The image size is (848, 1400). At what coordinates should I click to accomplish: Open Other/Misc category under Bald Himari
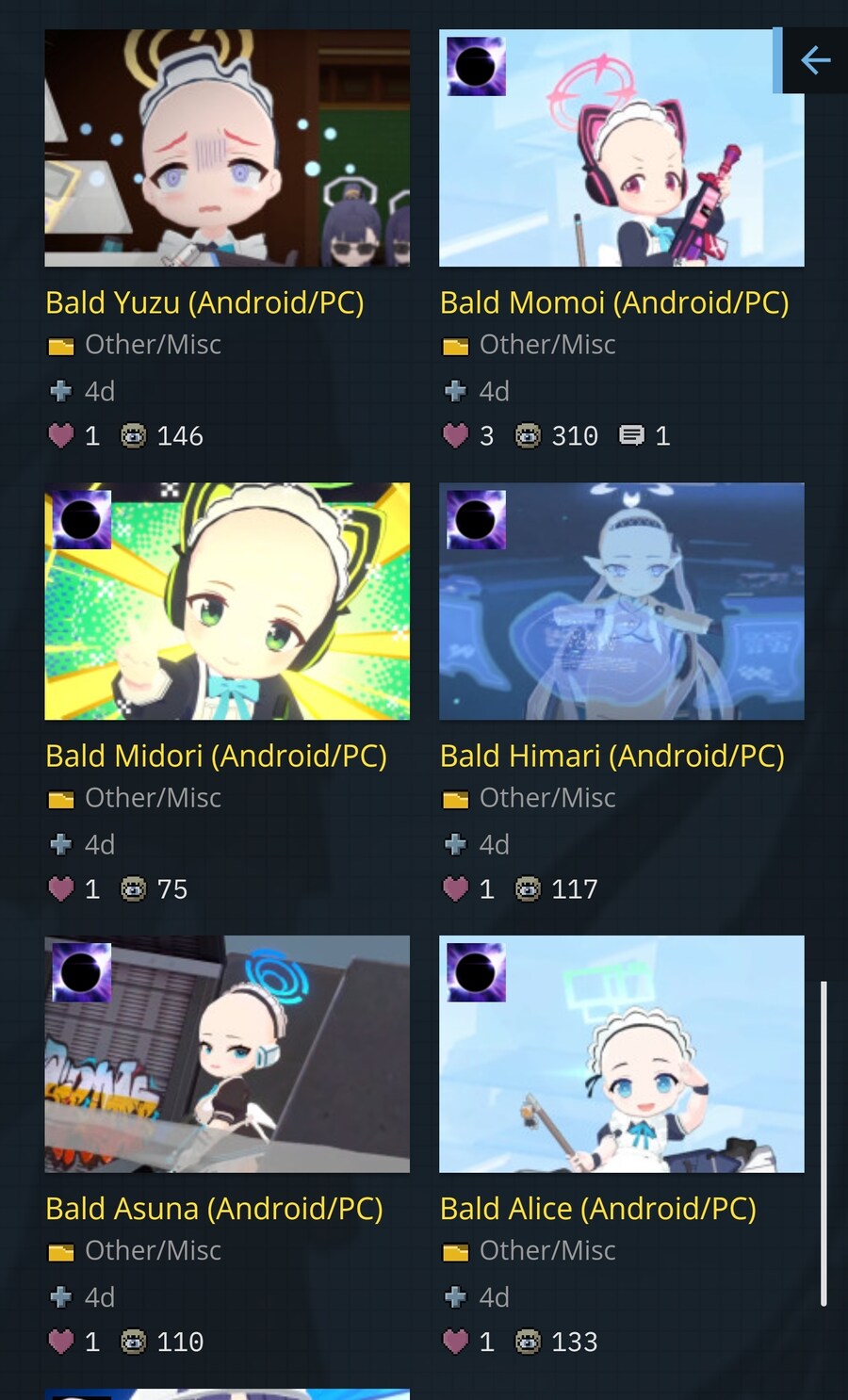[x=547, y=798]
